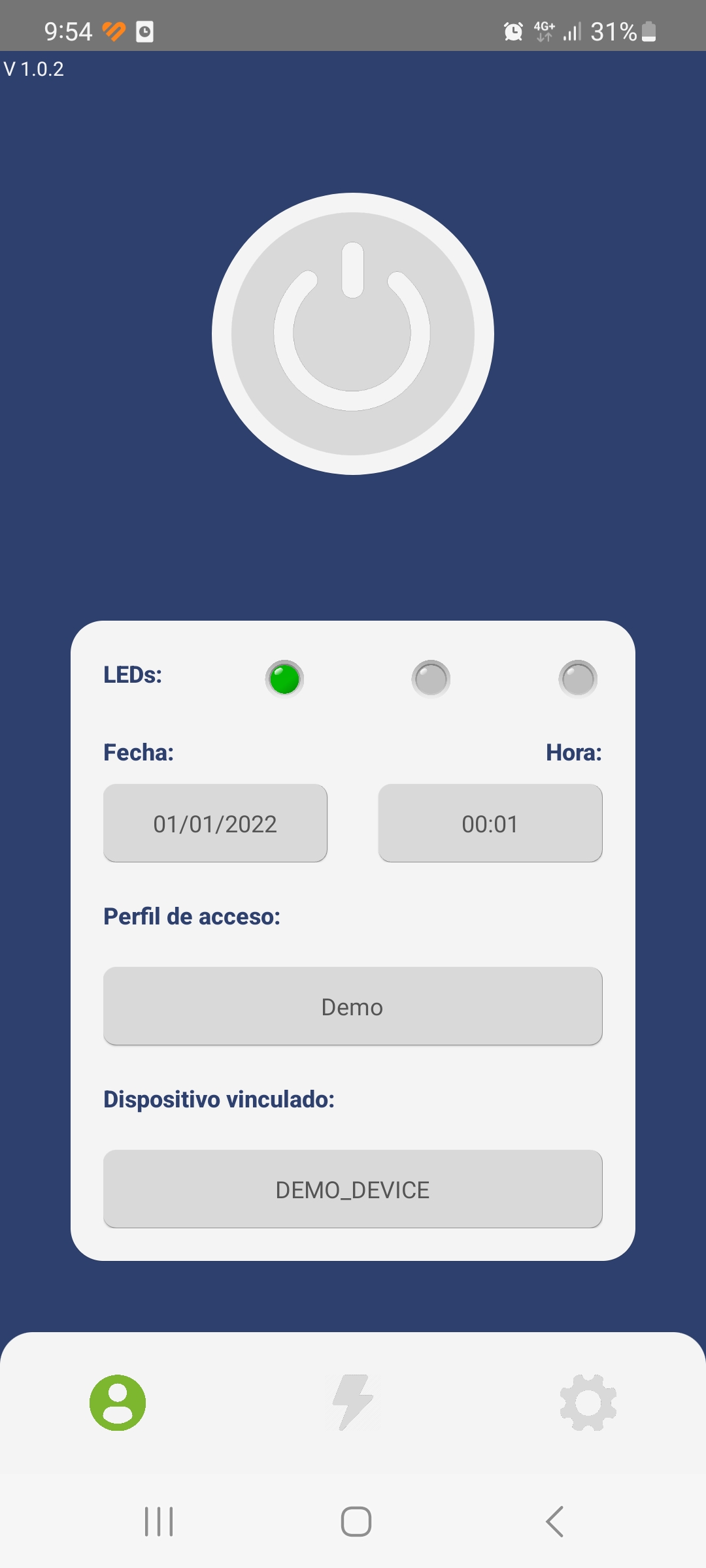The image size is (706, 1568).
Task: Change the time field showing 00:01
Action: 490,823
